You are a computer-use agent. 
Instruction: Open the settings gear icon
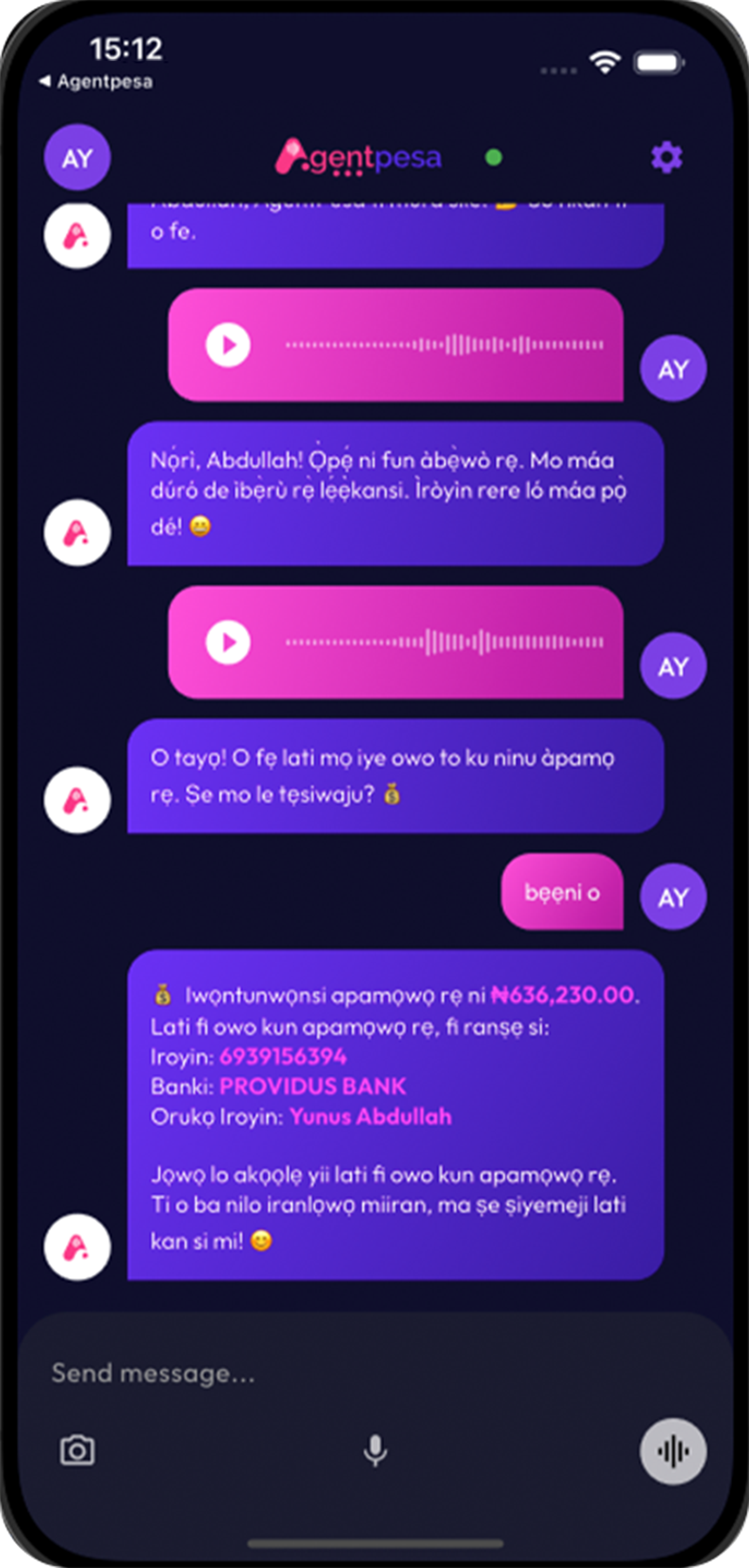click(666, 157)
